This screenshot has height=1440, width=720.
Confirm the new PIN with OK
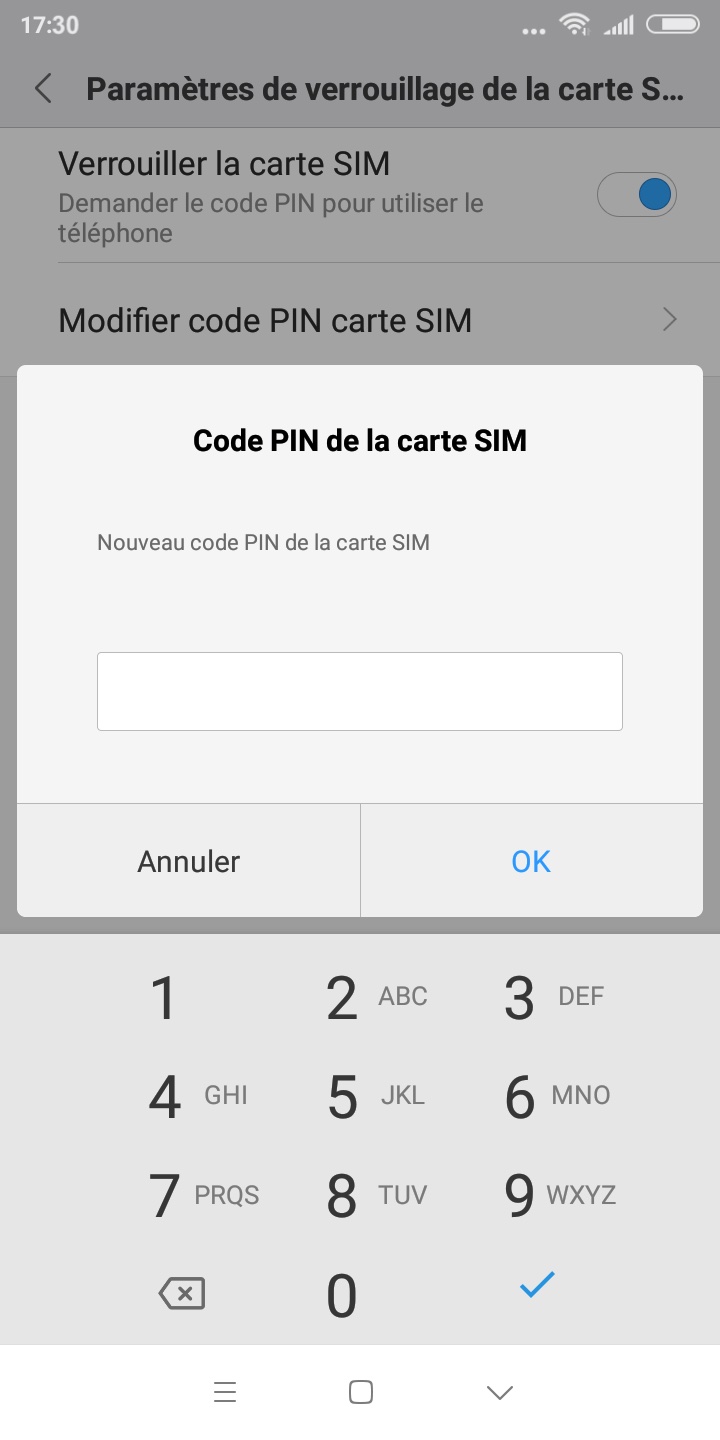(531, 861)
